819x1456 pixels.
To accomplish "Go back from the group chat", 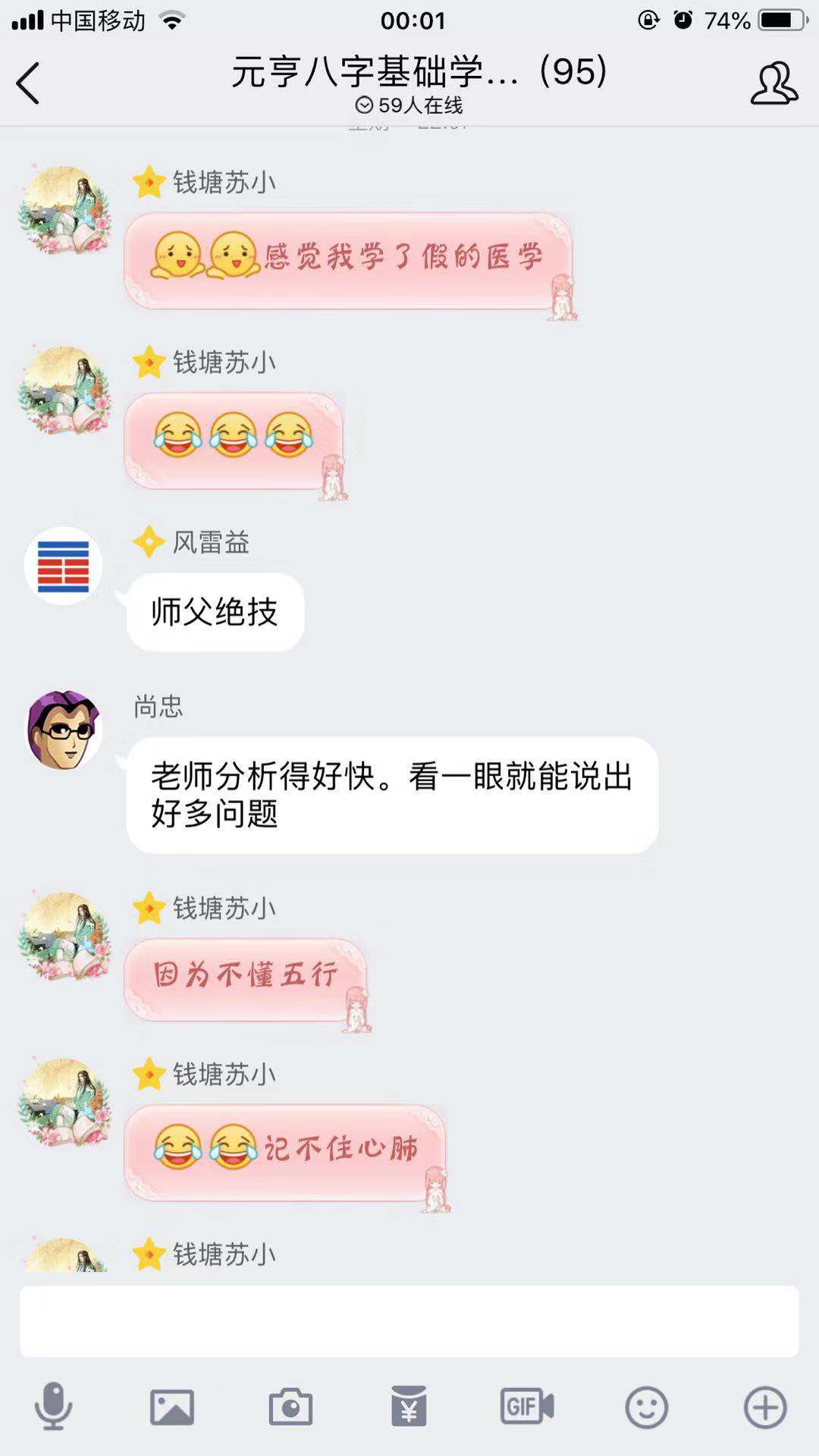I will [x=29, y=83].
